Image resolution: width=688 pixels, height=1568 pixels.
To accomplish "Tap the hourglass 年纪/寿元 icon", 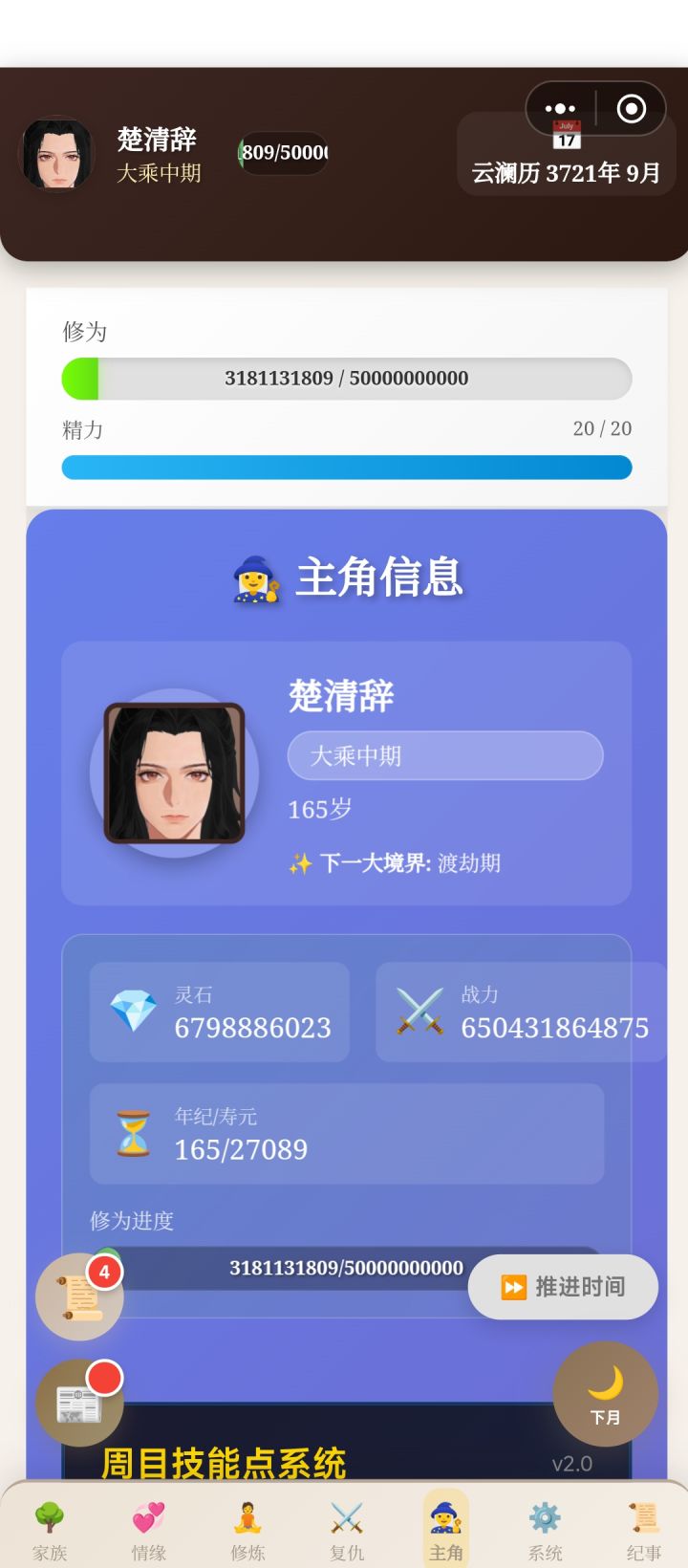I will point(131,1133).
